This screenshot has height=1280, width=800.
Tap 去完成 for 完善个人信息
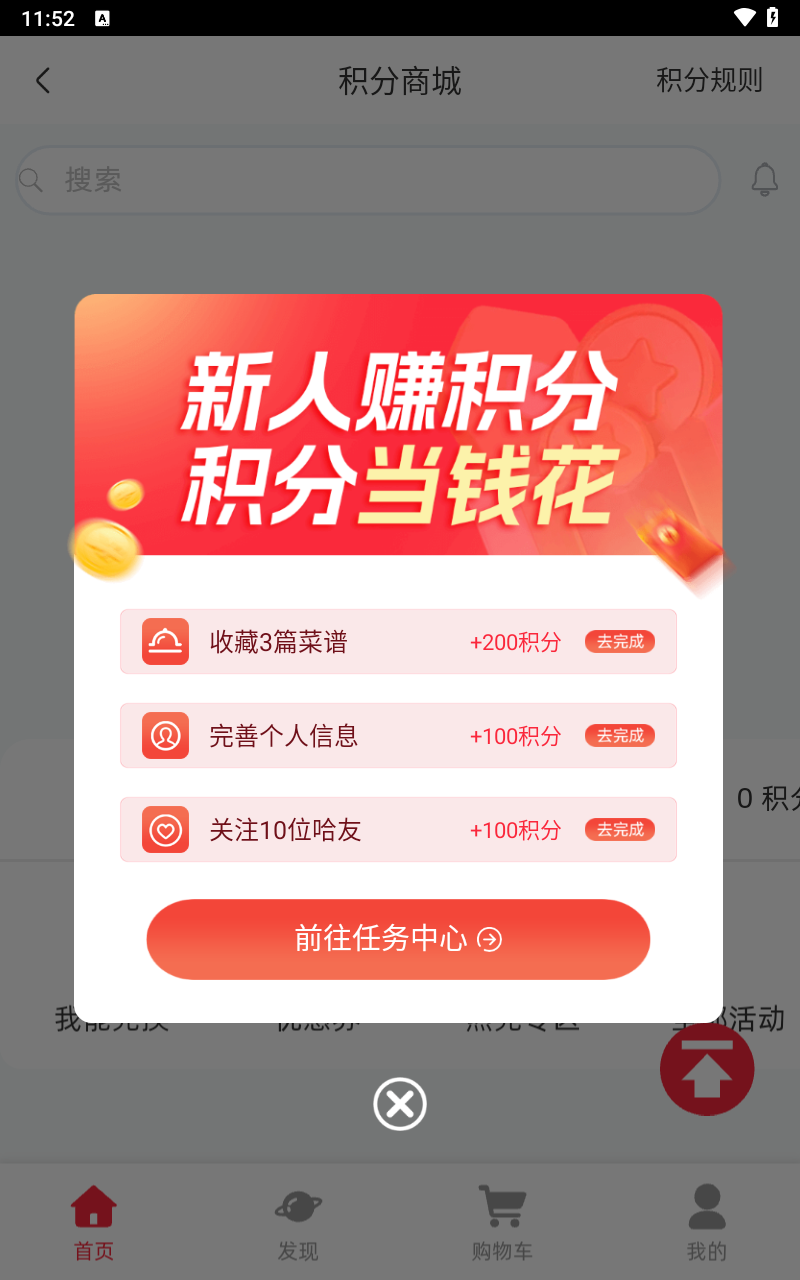pyautogui.click(x=620, y=736)
